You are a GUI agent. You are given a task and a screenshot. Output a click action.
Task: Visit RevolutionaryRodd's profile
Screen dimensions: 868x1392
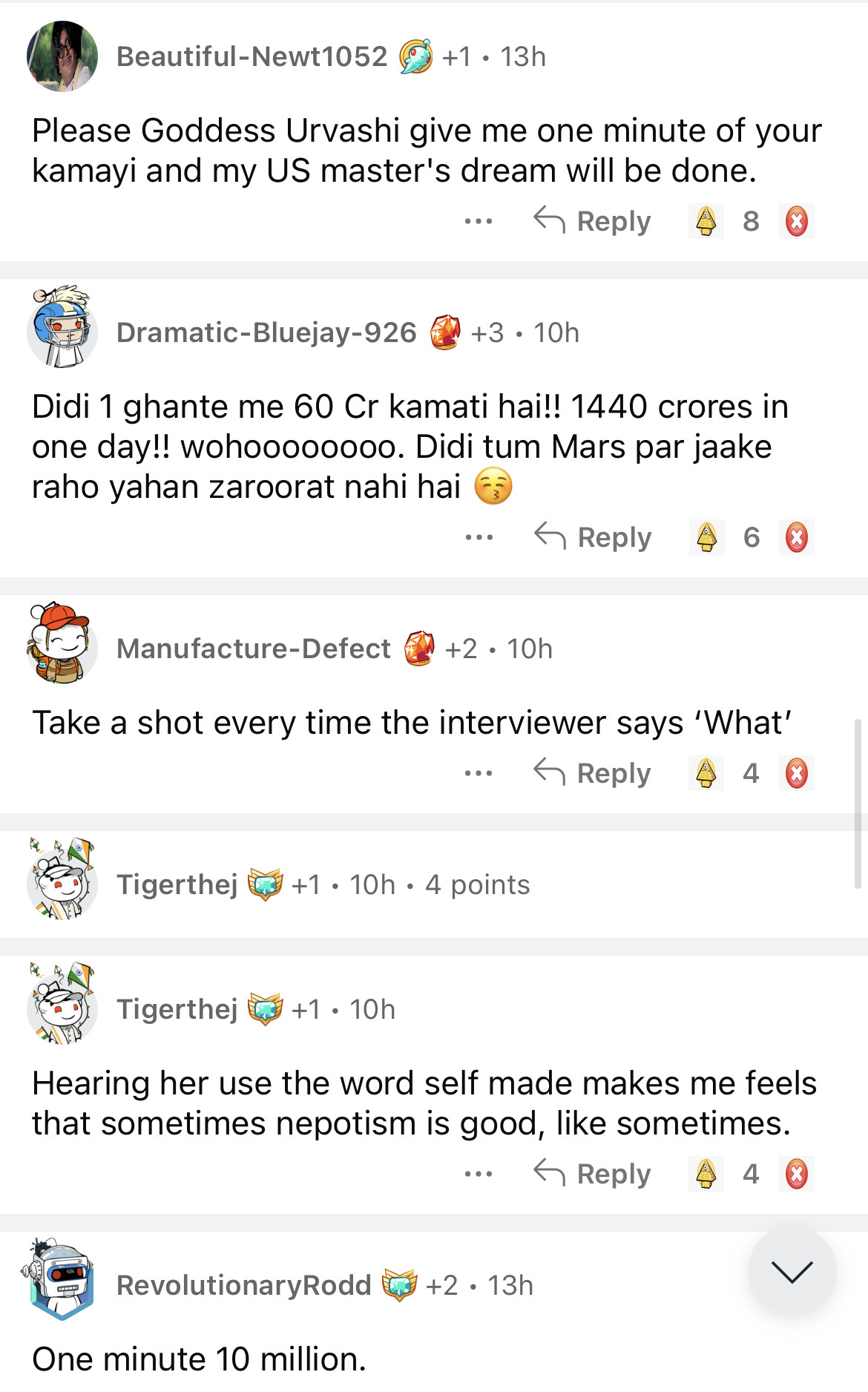[x=243, y=1285]
